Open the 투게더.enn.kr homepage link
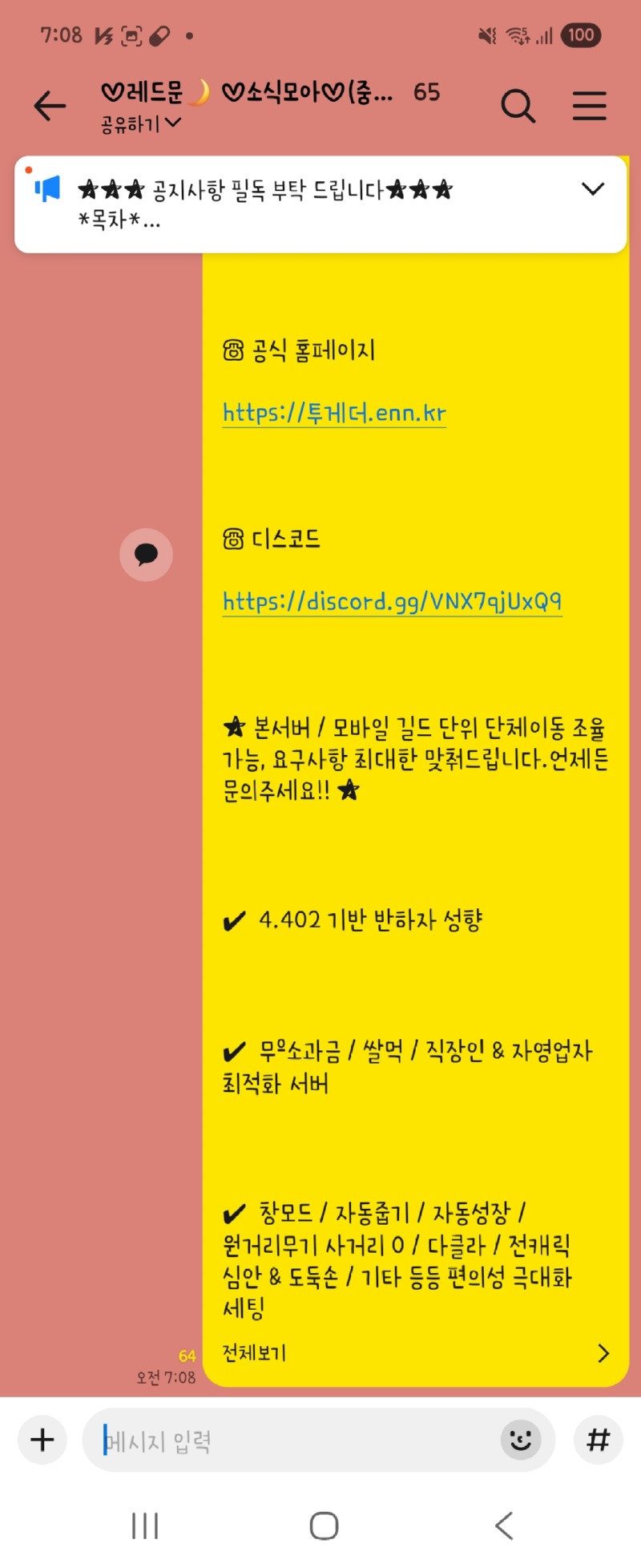The width and height of the screenshot is (641, 1568). 334,413
